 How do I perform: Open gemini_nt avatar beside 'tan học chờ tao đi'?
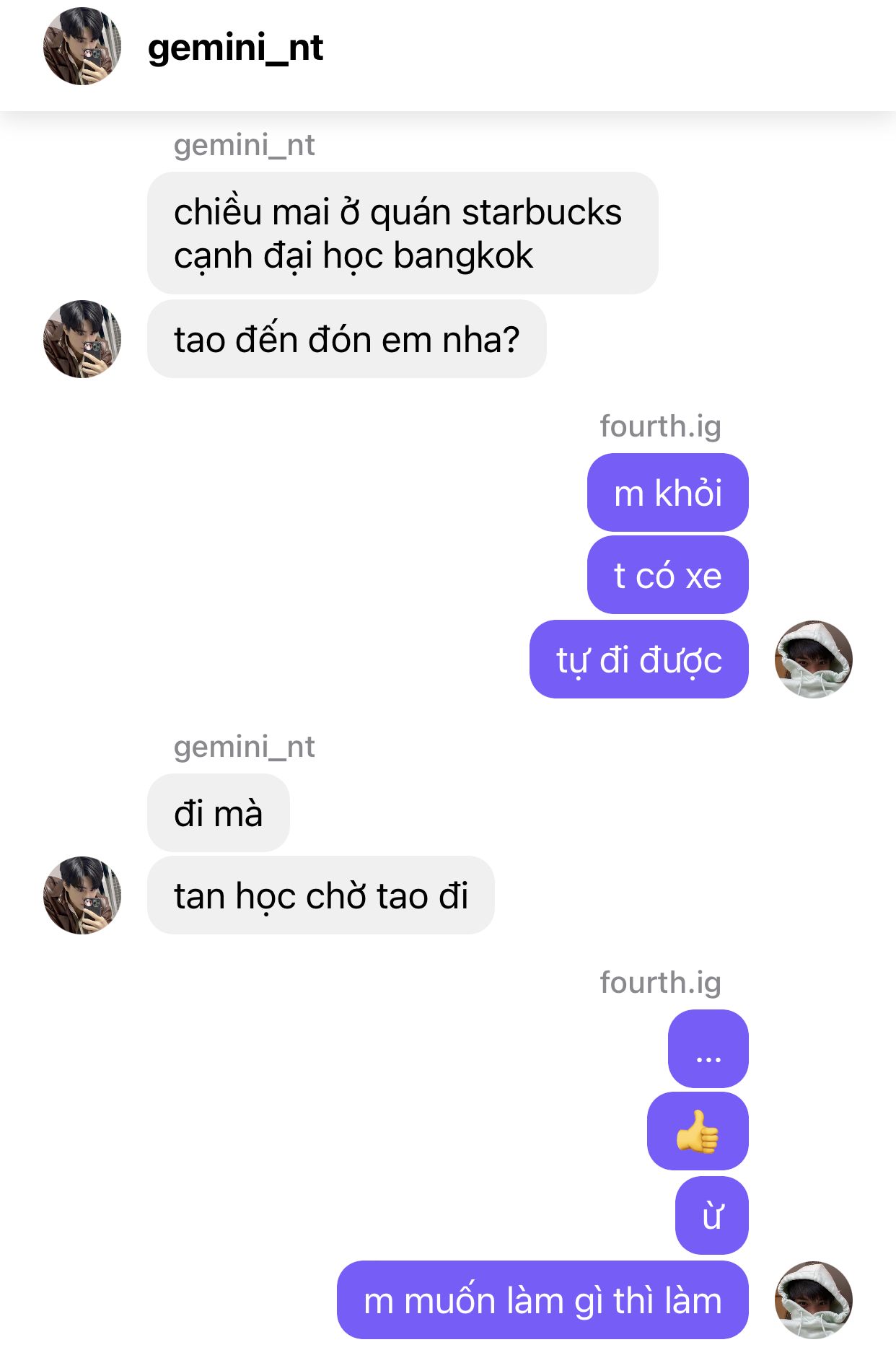82,895
